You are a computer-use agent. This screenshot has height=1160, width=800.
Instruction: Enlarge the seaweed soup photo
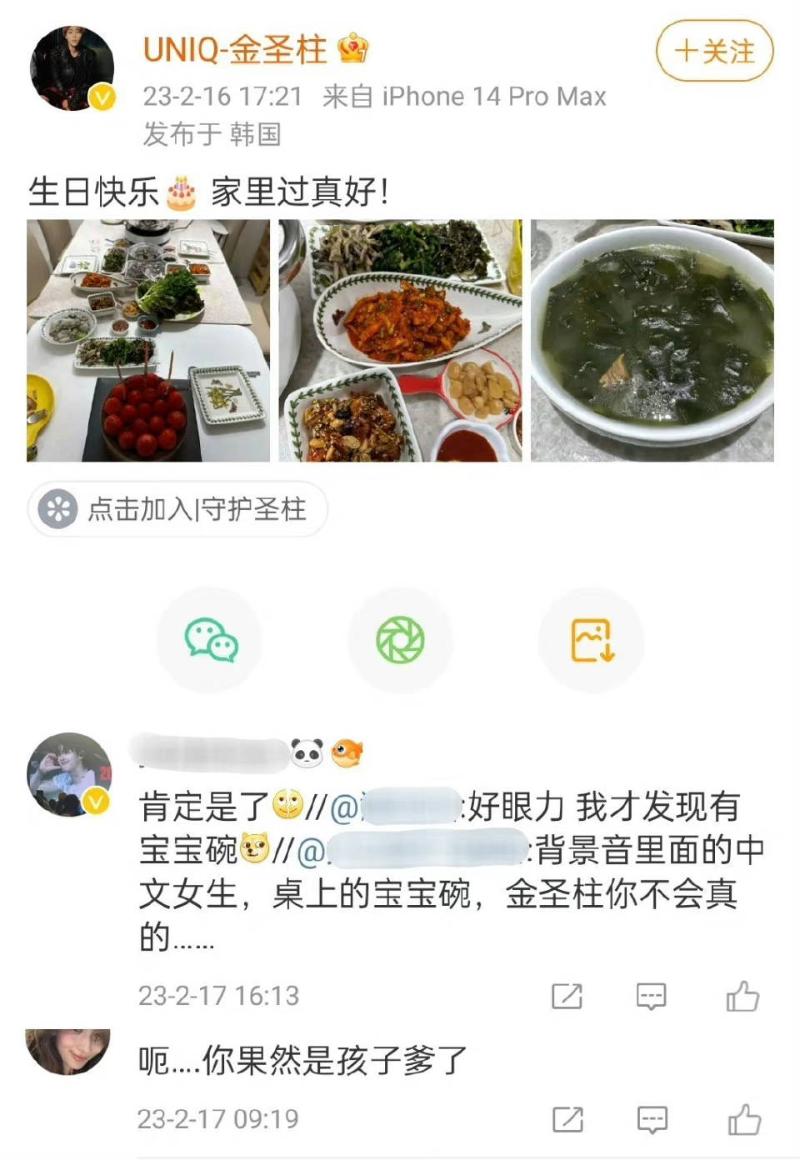coord(652,341)
